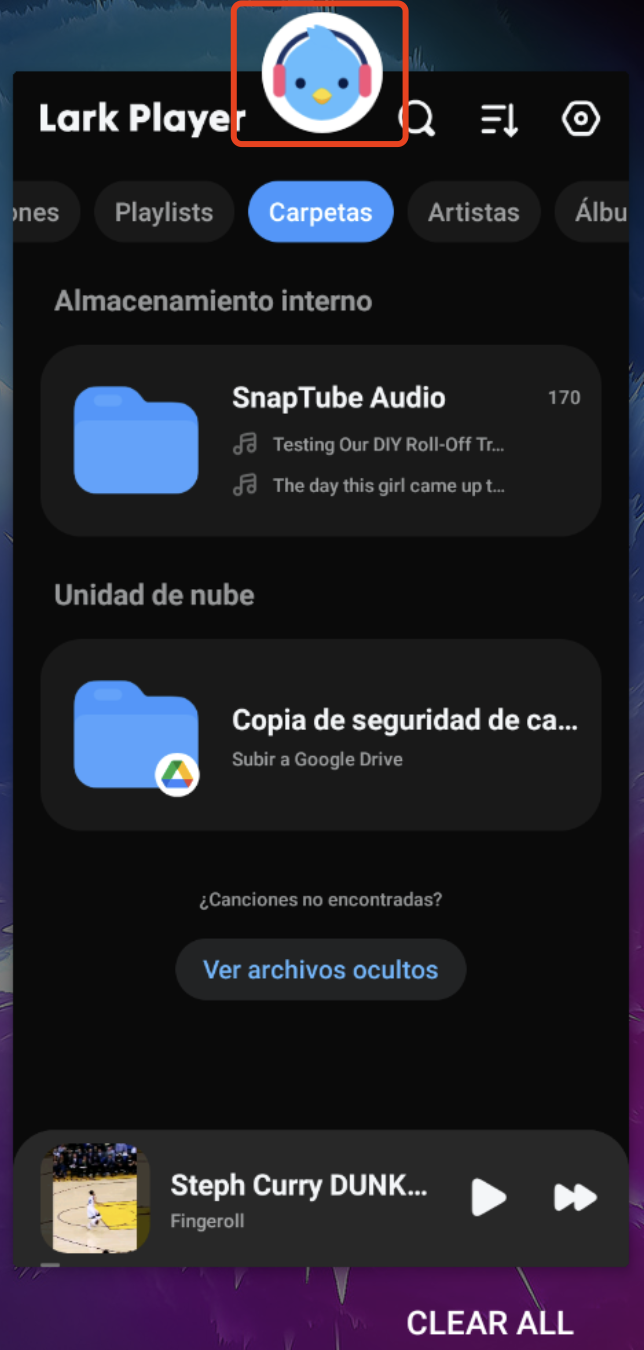644x1350 pixels.
Task: Switch to the Artistas tab
Action: point(474,212)
